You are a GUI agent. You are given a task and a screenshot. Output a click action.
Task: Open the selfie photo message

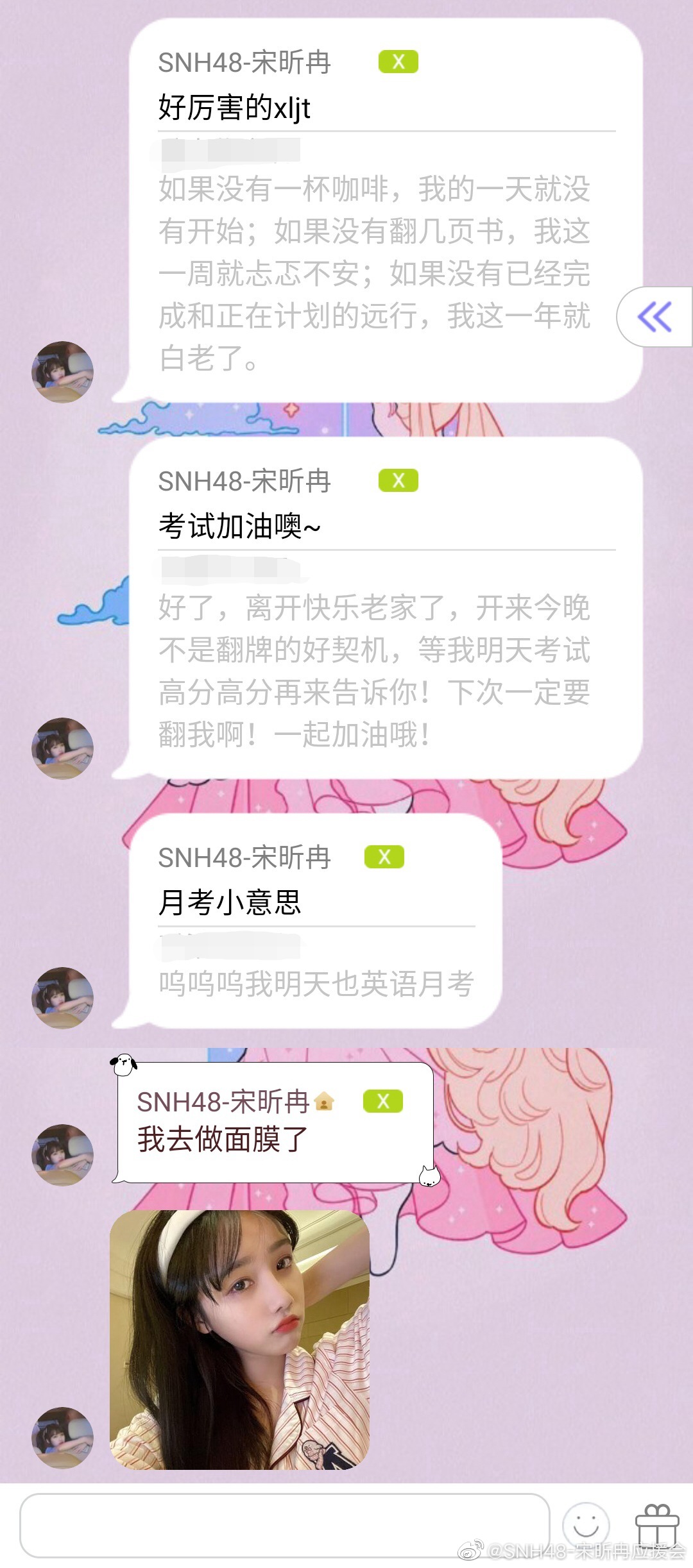pyautogui.click(x=239, y=1339)
